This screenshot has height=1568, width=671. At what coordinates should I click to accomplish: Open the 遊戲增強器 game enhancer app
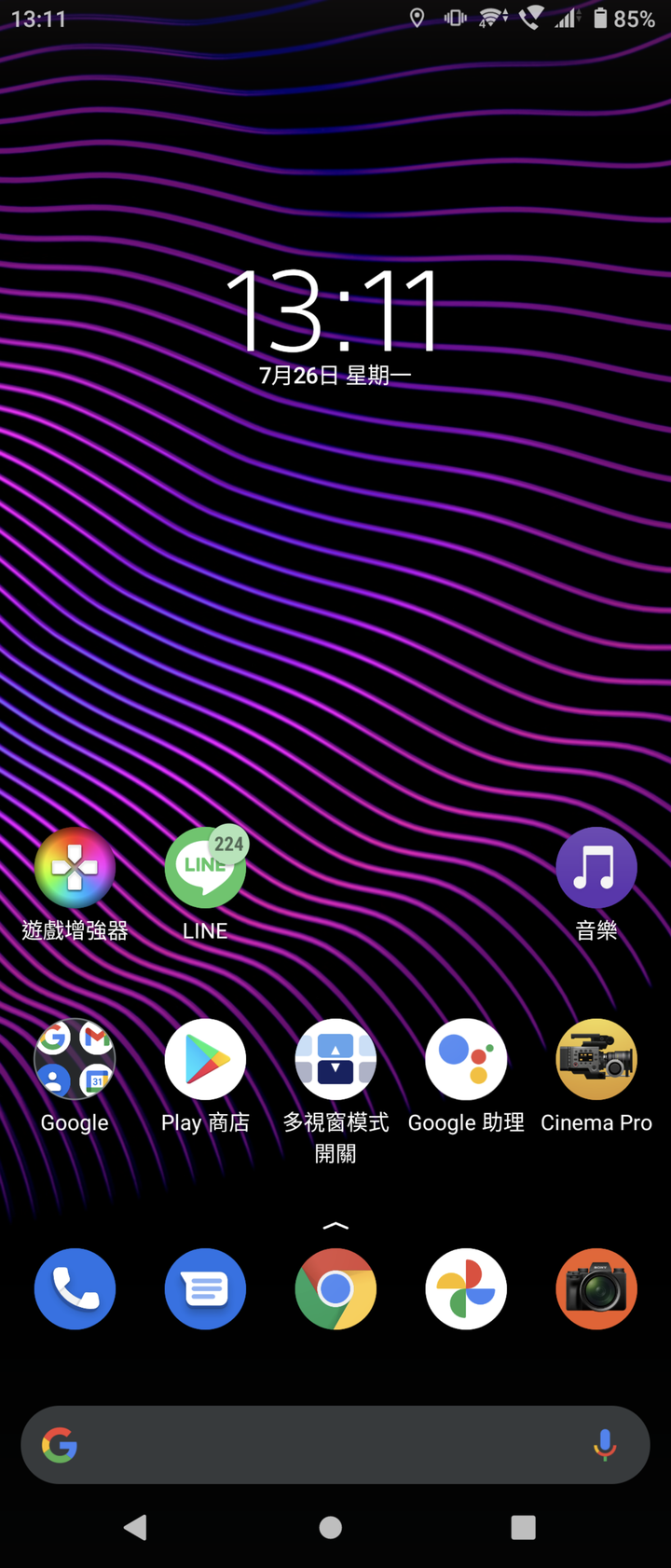[x=75, y=868]
